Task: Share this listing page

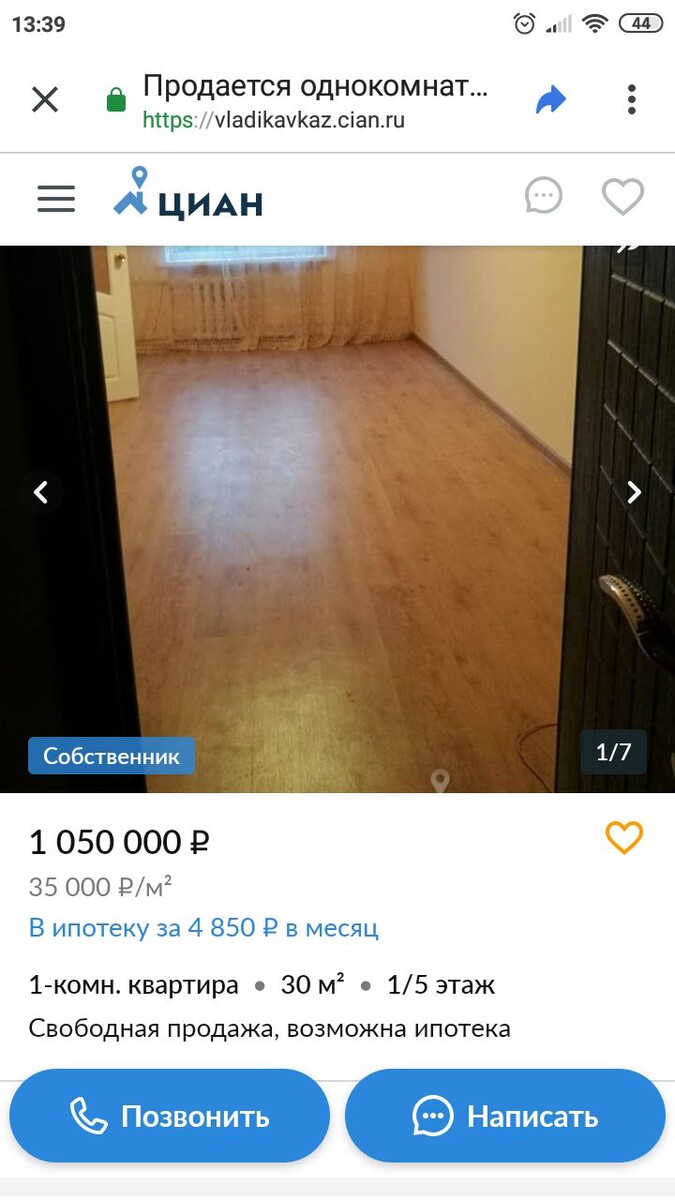Action: click(551, 100)
